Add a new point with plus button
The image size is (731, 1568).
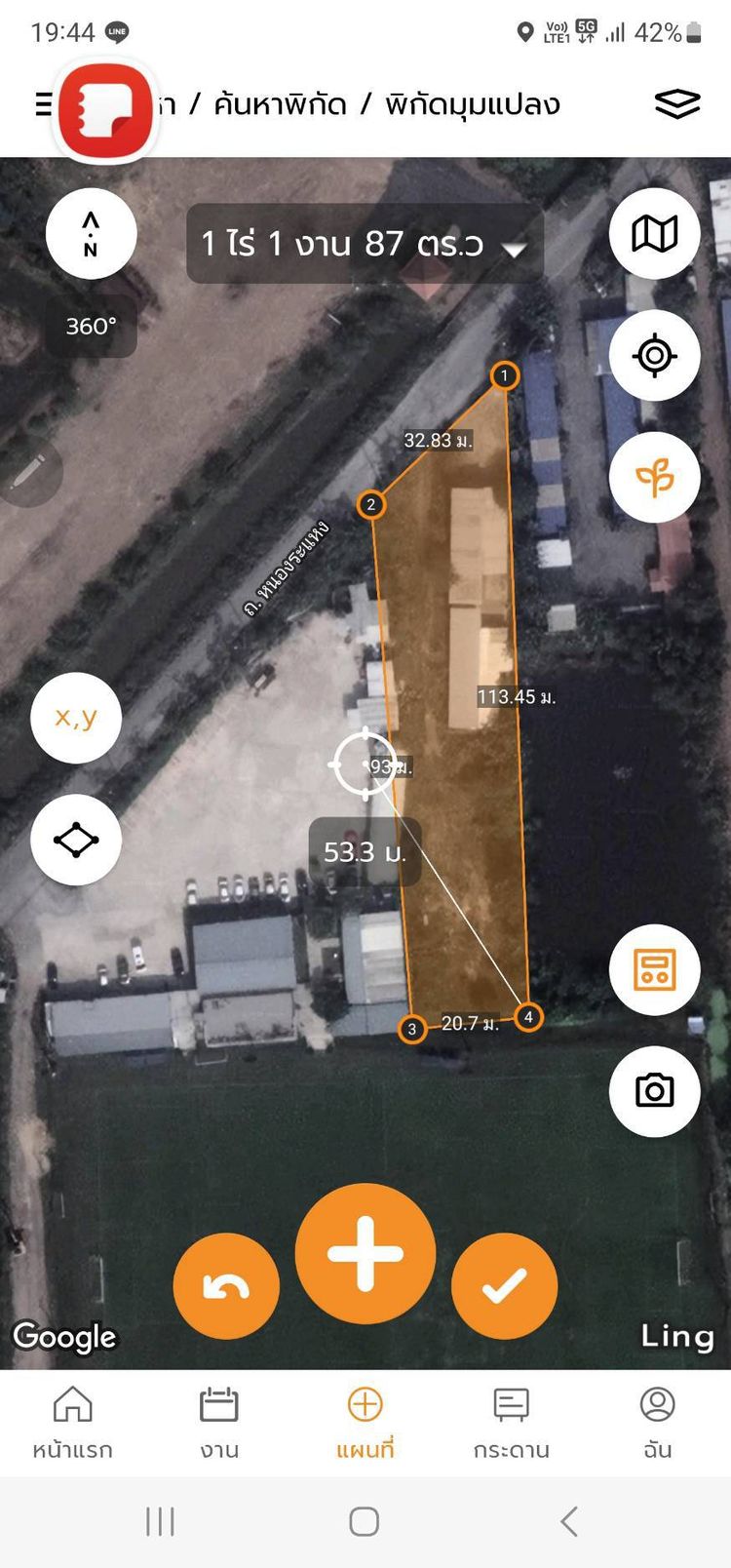(365, 1254)
